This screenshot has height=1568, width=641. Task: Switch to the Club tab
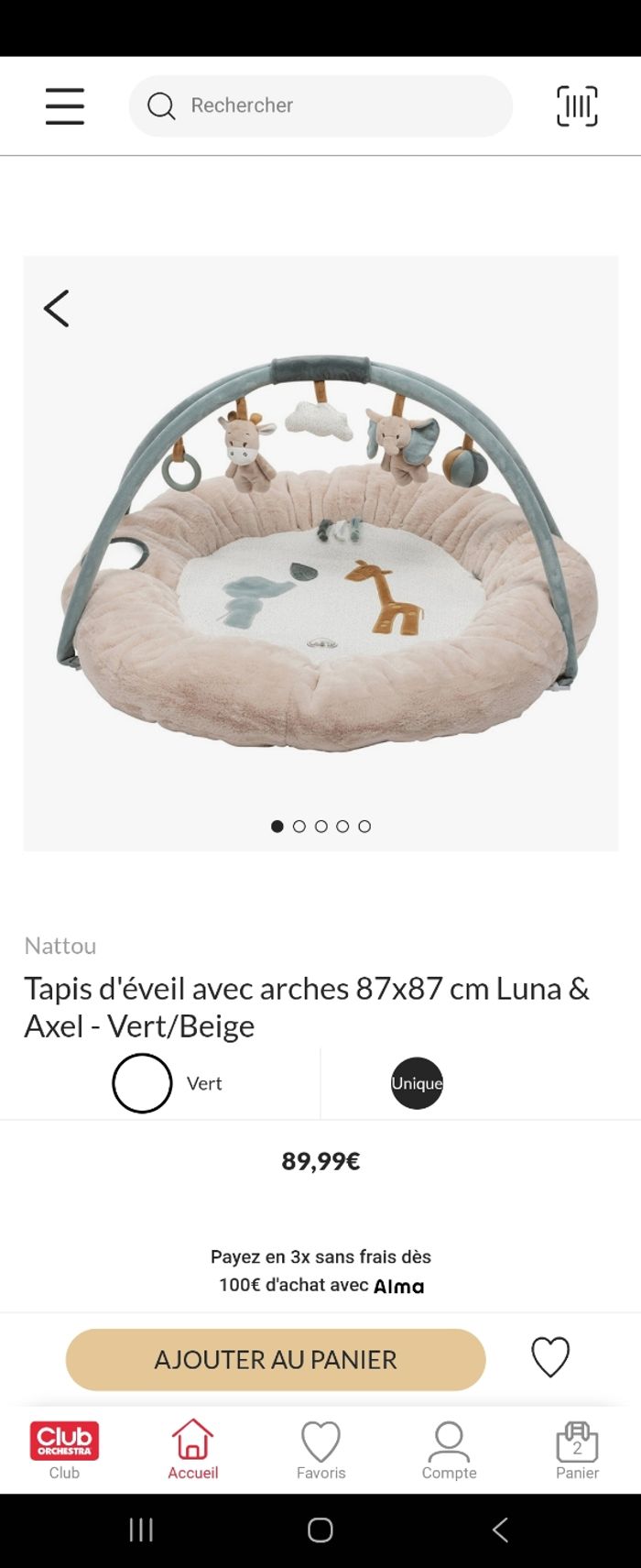[64, 1450]
